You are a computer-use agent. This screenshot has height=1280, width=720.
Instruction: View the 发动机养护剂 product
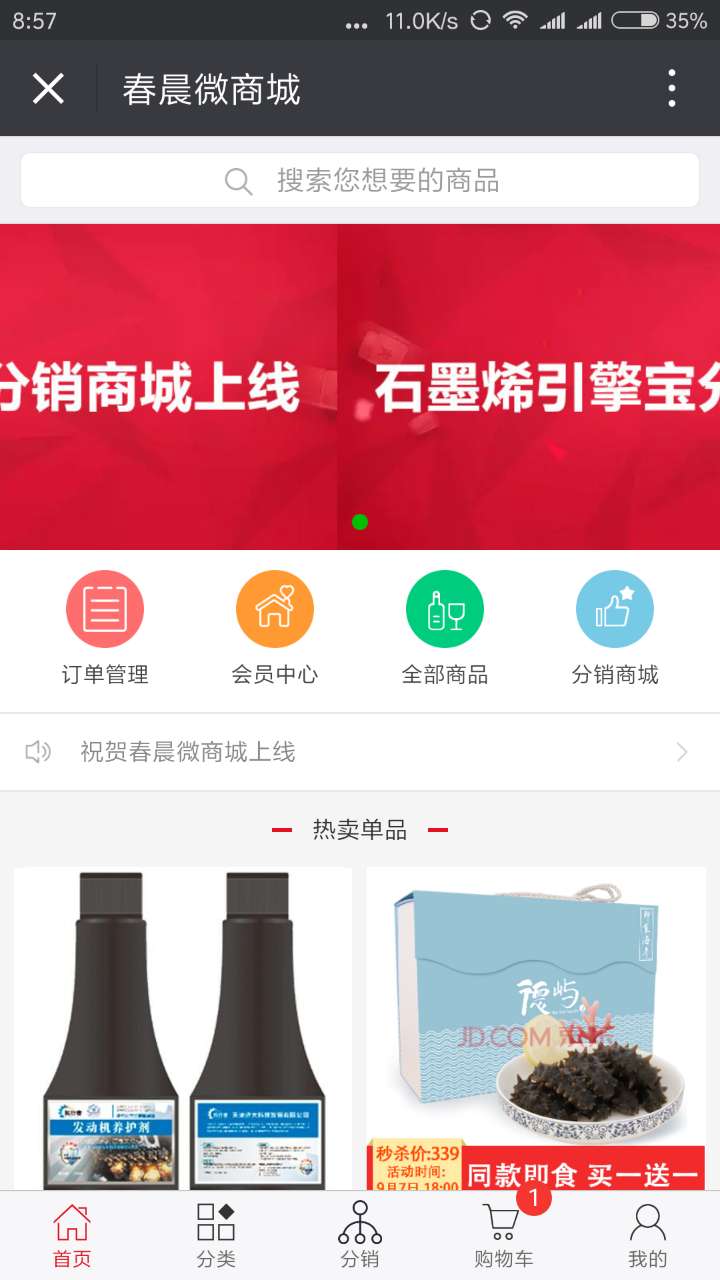(x=183, y=1030)
